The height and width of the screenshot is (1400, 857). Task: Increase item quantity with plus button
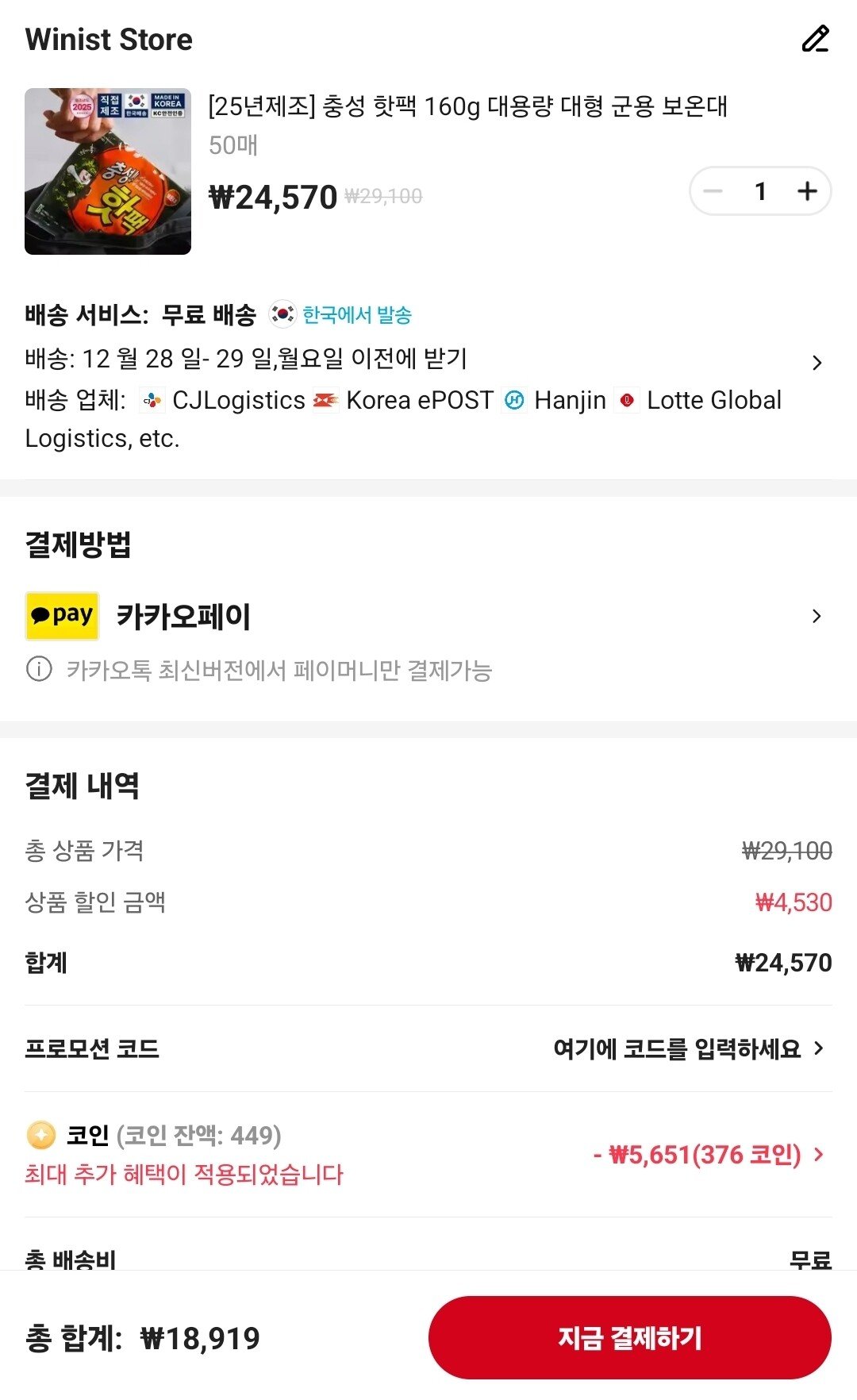808,190
